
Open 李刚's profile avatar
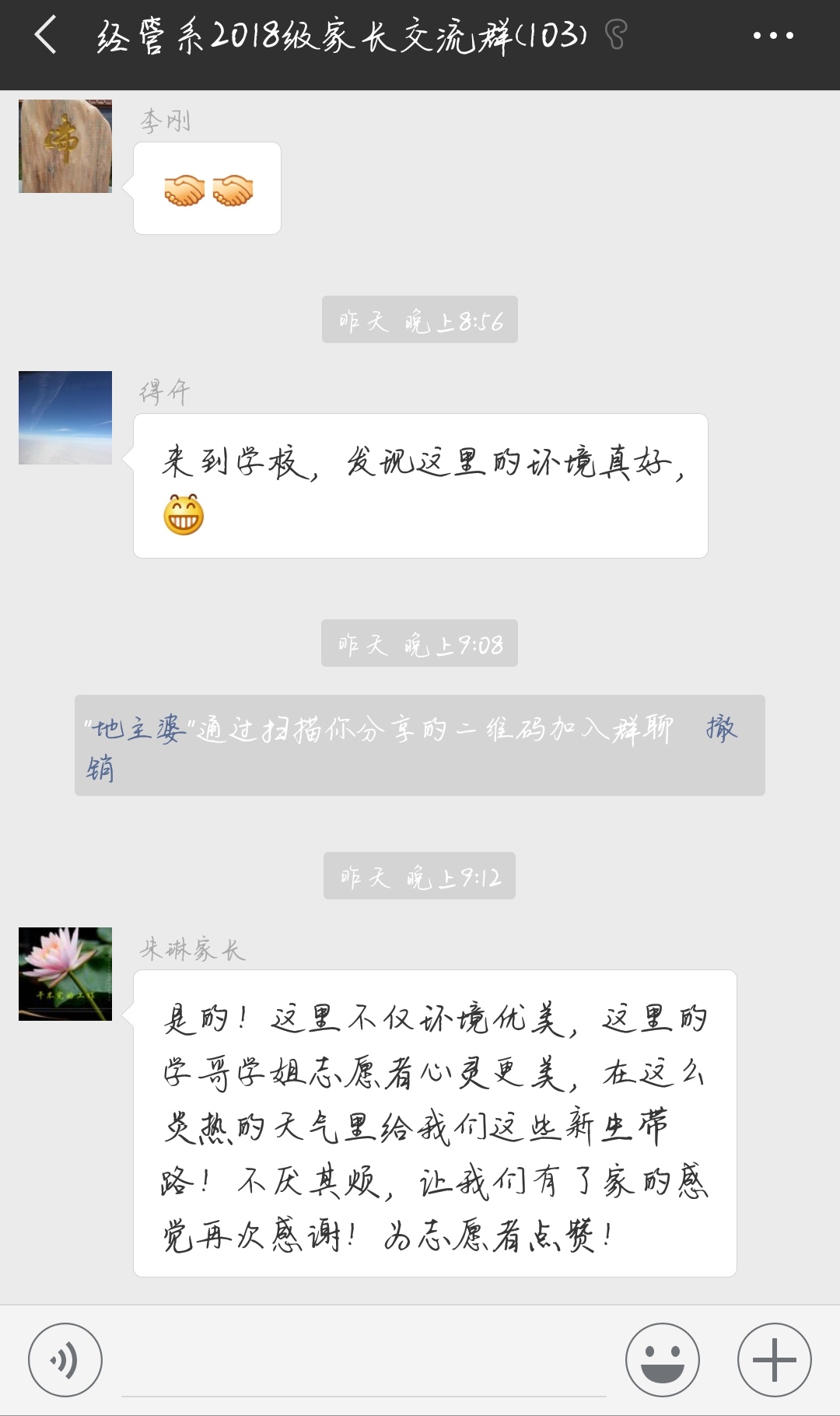coord(65,146)
